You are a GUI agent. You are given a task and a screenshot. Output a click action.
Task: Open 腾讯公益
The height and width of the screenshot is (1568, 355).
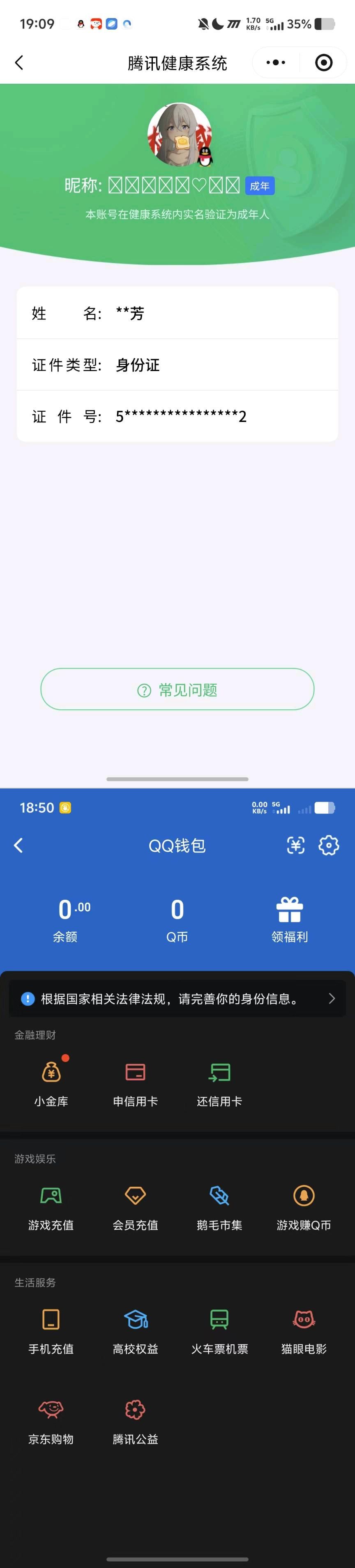point(135,1421)
